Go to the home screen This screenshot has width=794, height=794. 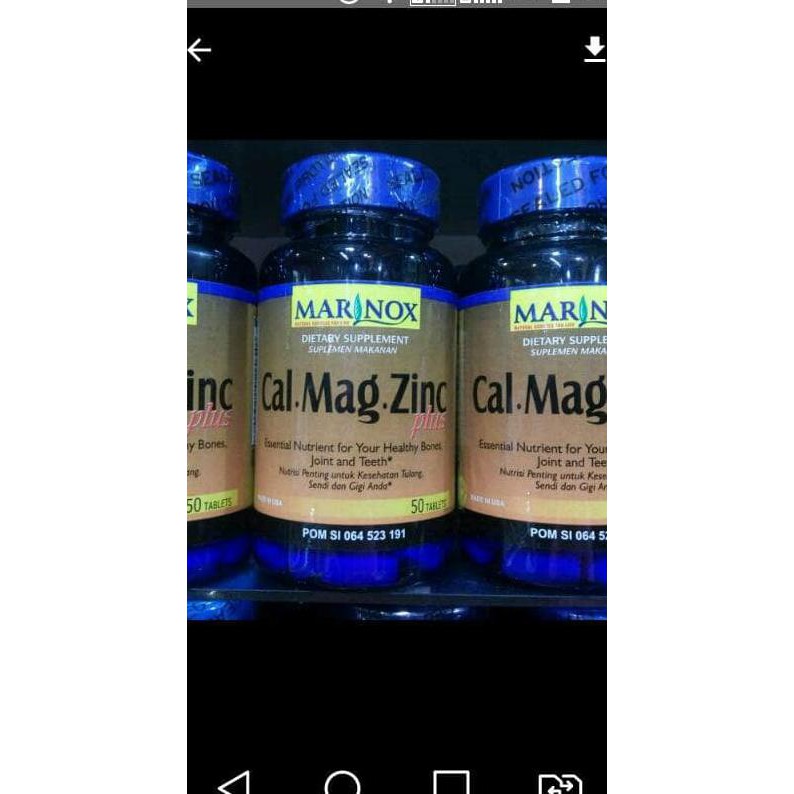(x=343, y=782)
